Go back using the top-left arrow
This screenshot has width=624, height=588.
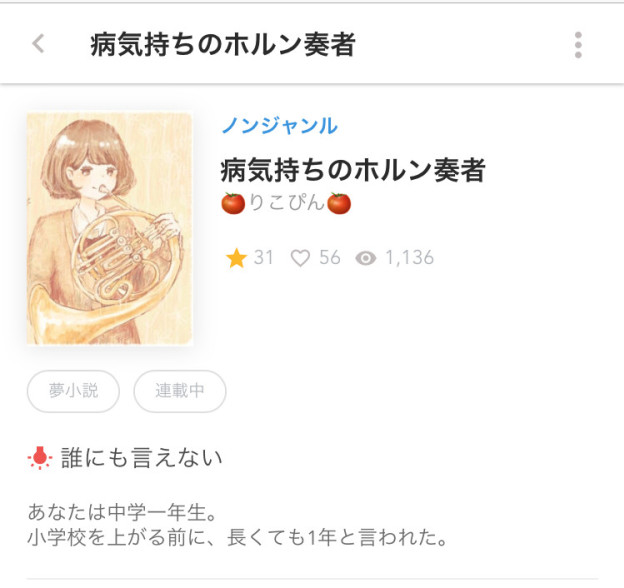point(38,44)
